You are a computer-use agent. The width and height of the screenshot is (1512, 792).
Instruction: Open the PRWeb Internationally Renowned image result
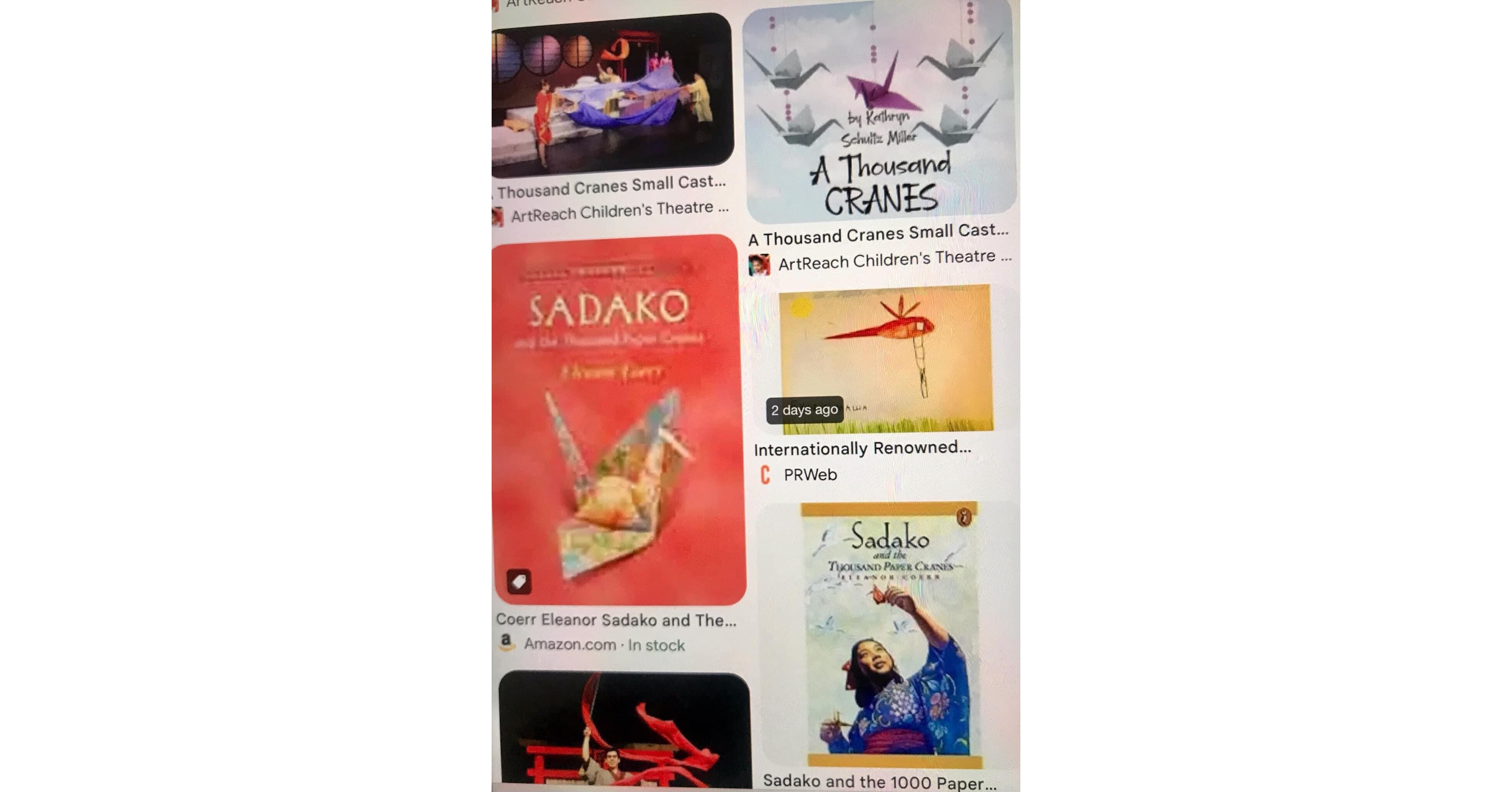885,358
